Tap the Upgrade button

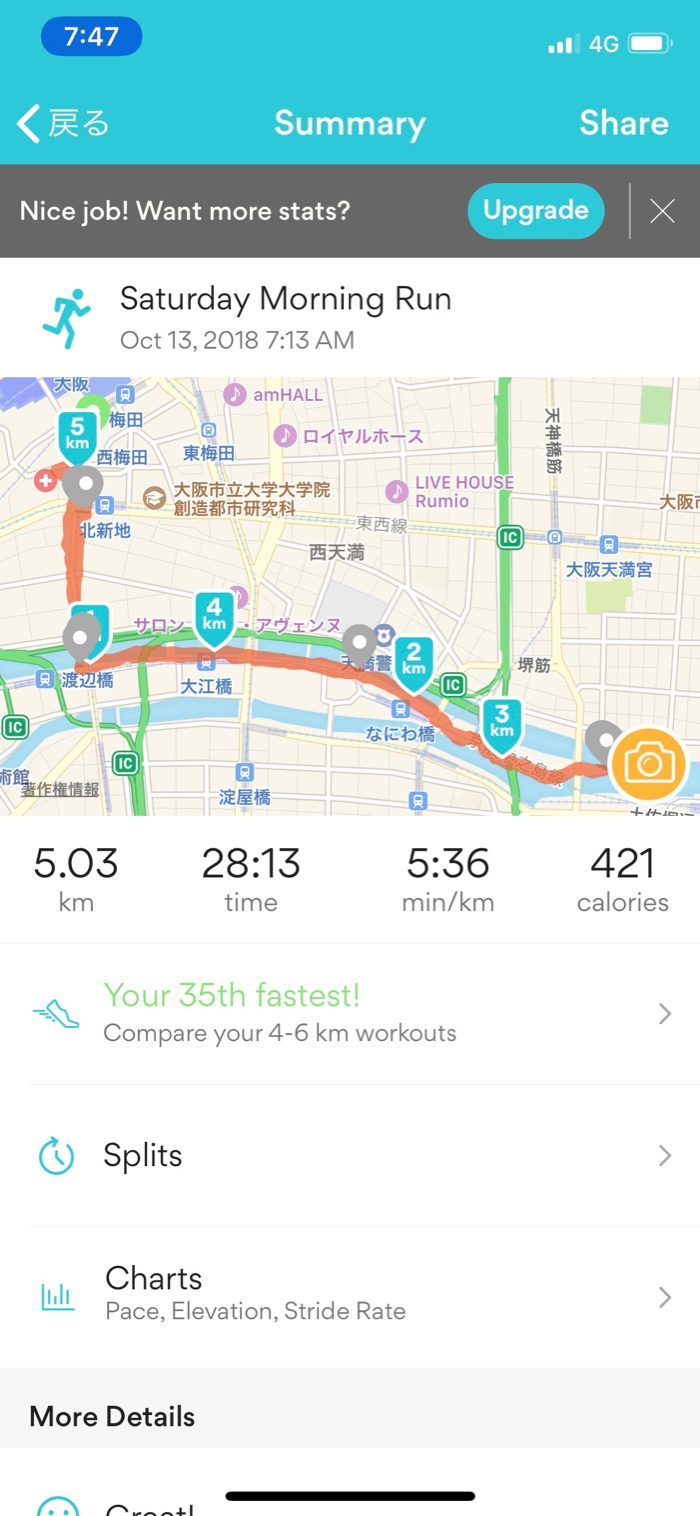(535, 210)
